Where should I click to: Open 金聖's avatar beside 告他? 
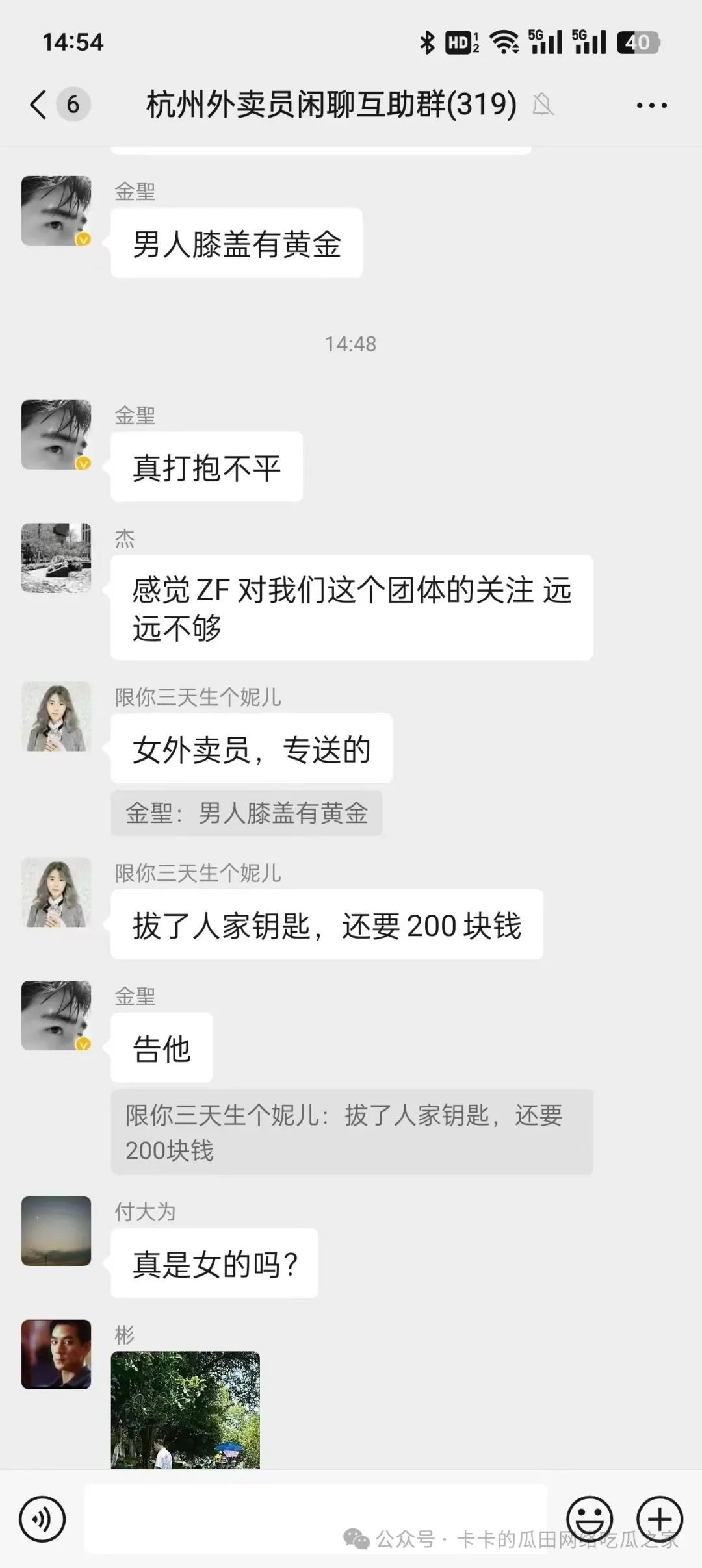click(x=57, y=1015)
